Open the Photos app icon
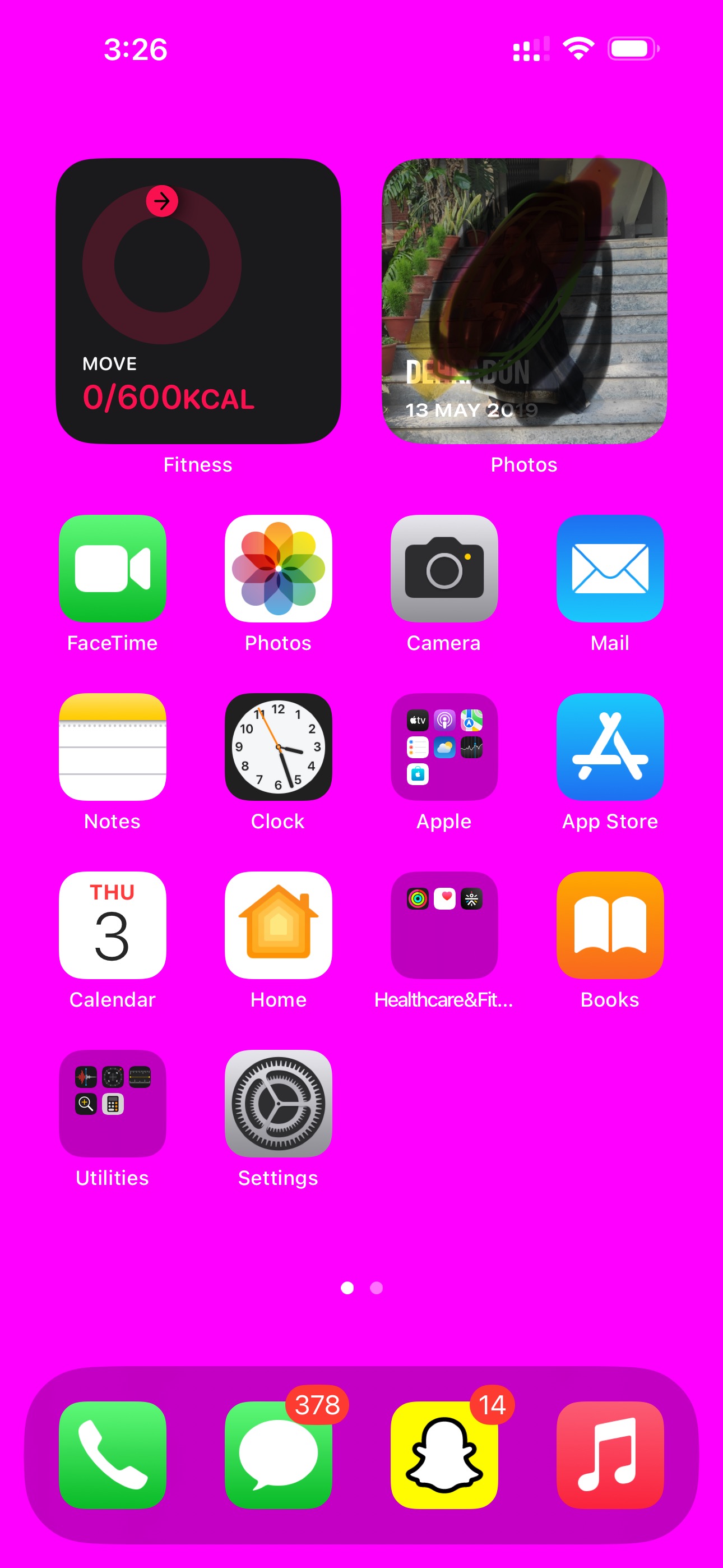The image size is (723, 1568). (x=278, y=568)
